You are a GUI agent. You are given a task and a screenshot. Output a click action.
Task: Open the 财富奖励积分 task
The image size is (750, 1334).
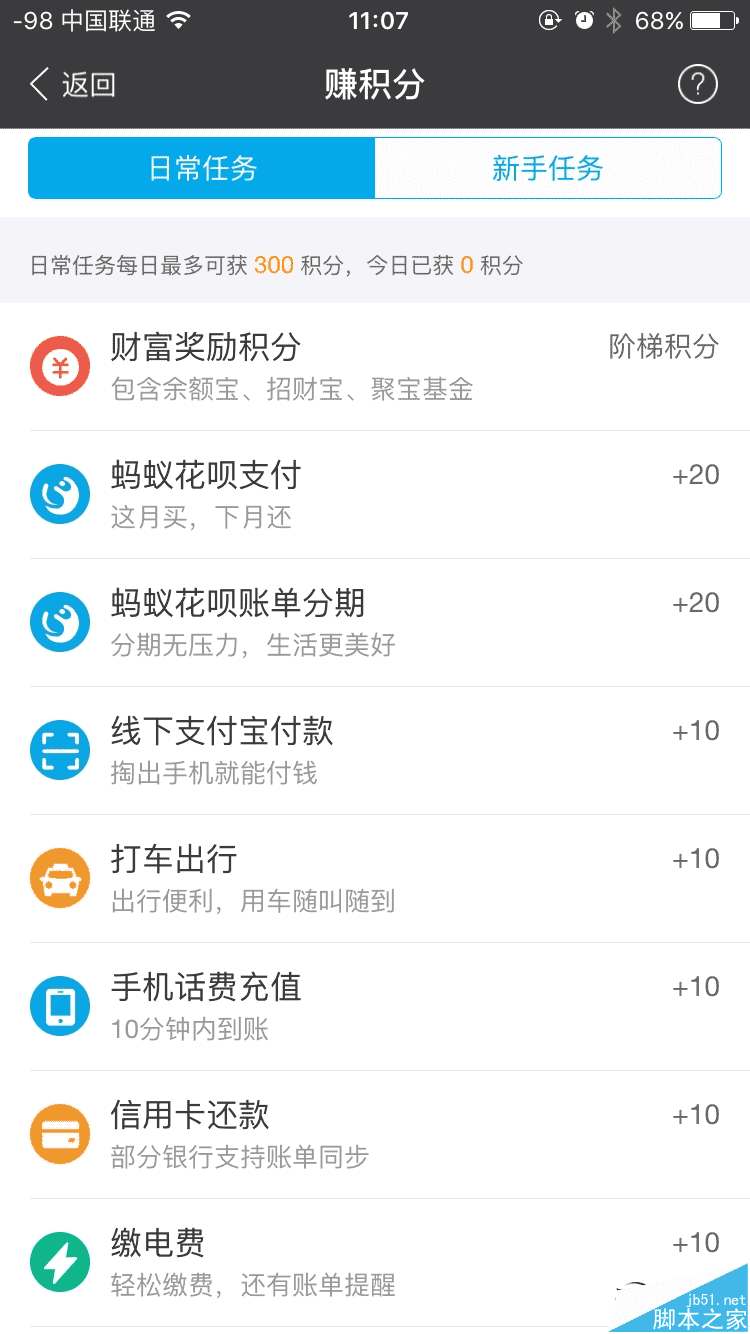tap(375, 367)
